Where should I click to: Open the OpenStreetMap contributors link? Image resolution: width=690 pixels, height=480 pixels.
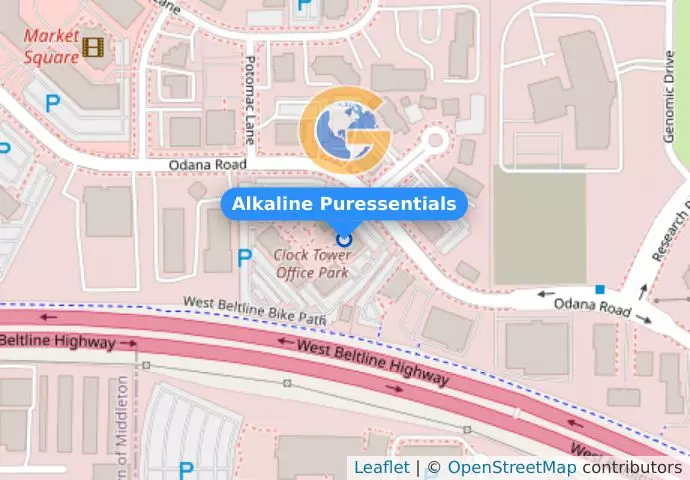[511, 467]
